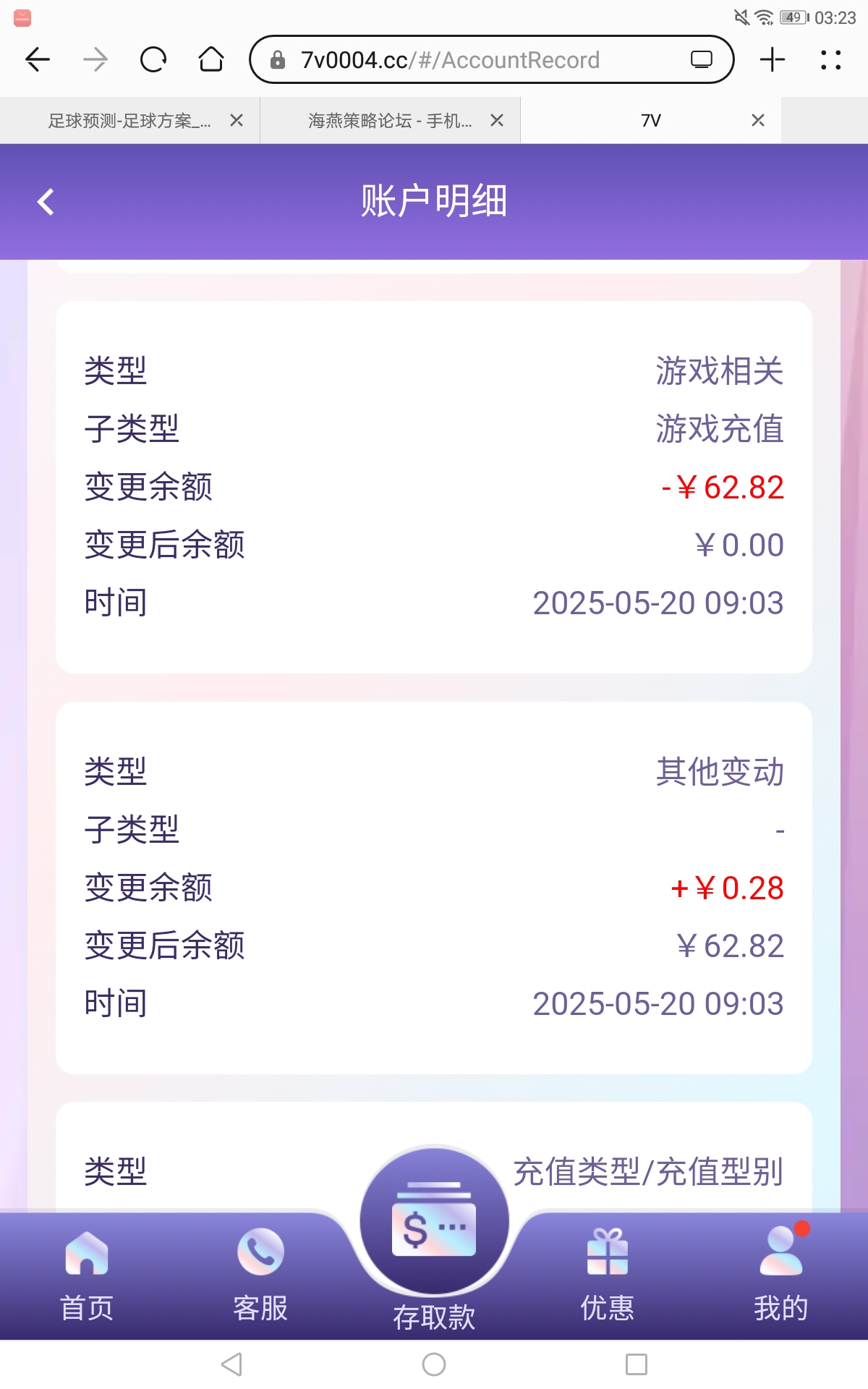Screen dimensions: 868x1389
Task: Focus the address bar showing 7v0004.cc
Action: pos(470,59)
